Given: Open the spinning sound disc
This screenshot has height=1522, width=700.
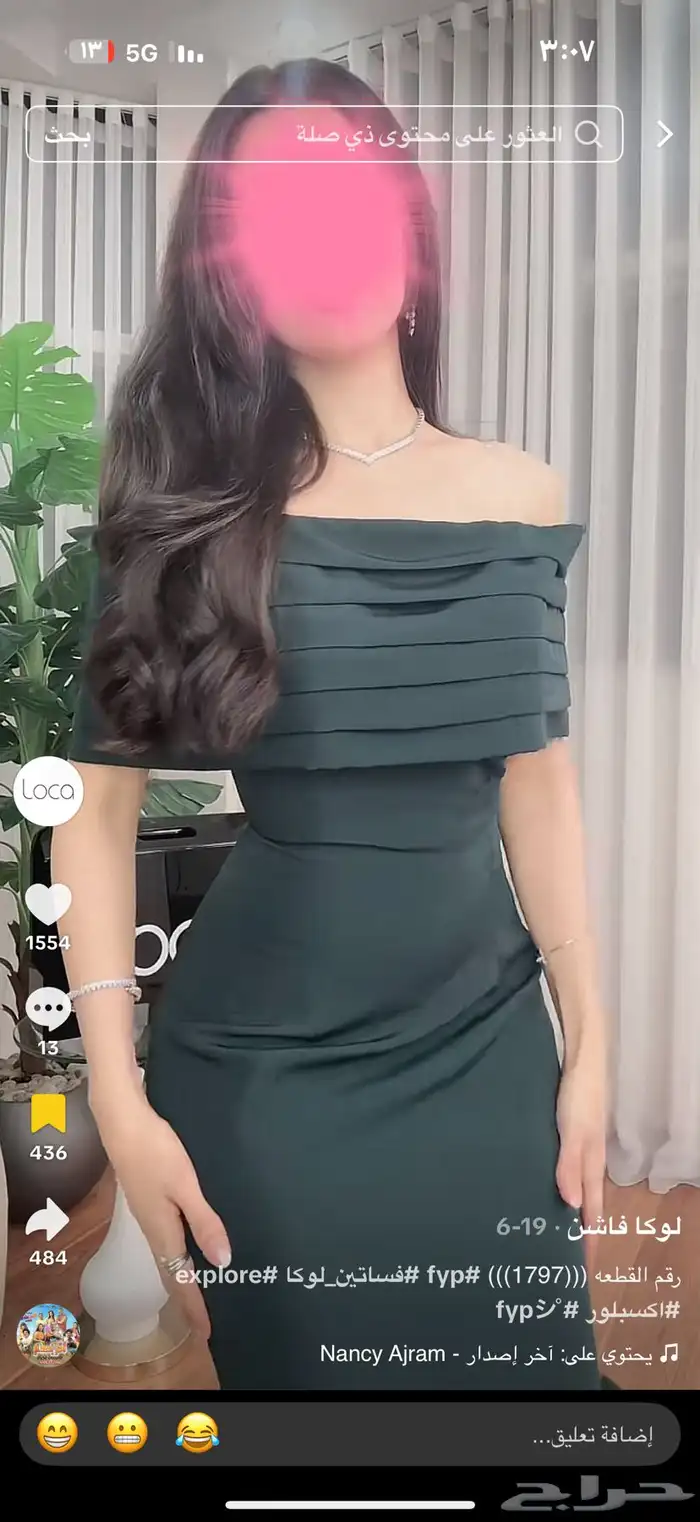Looking at the screenshot, I should coord(48,1334).
